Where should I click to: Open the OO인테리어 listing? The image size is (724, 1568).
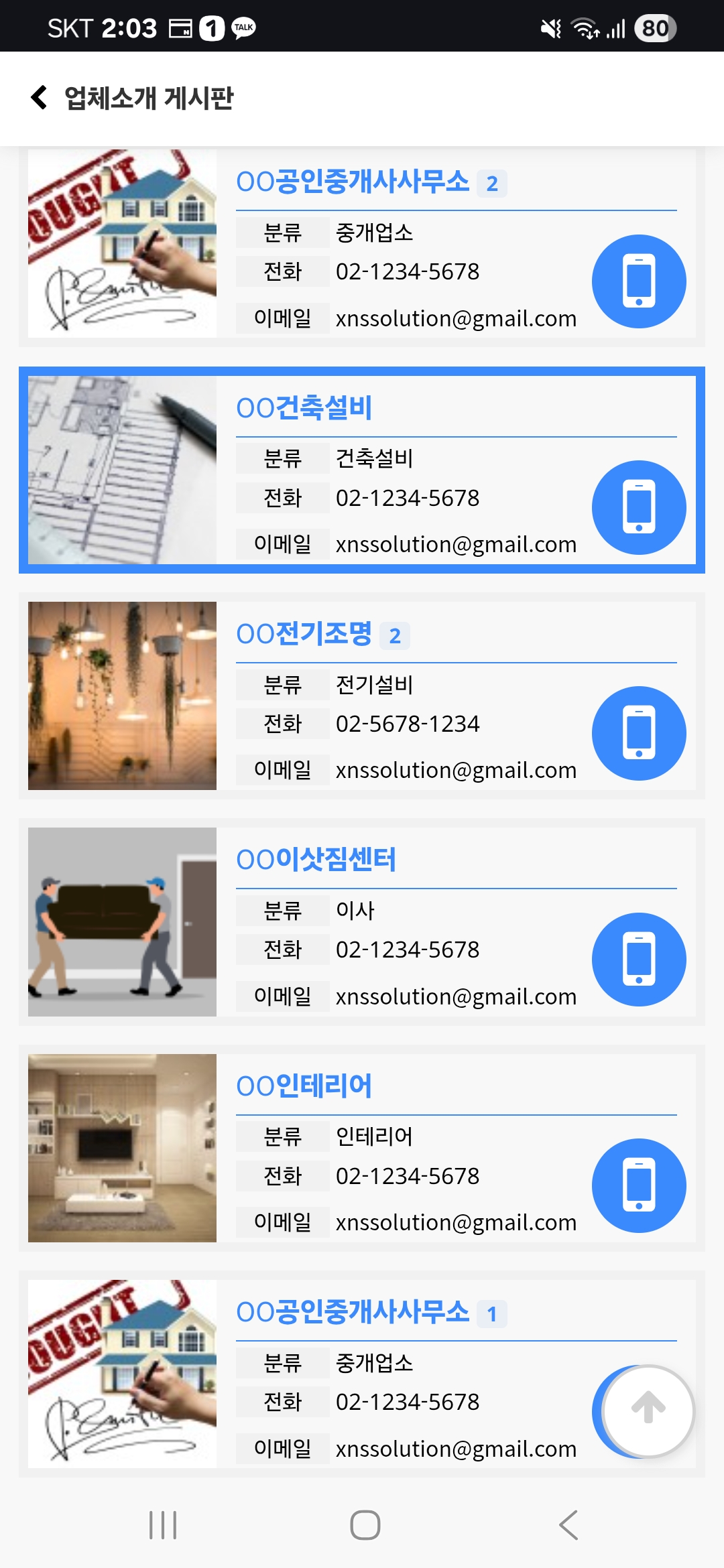304,1086
